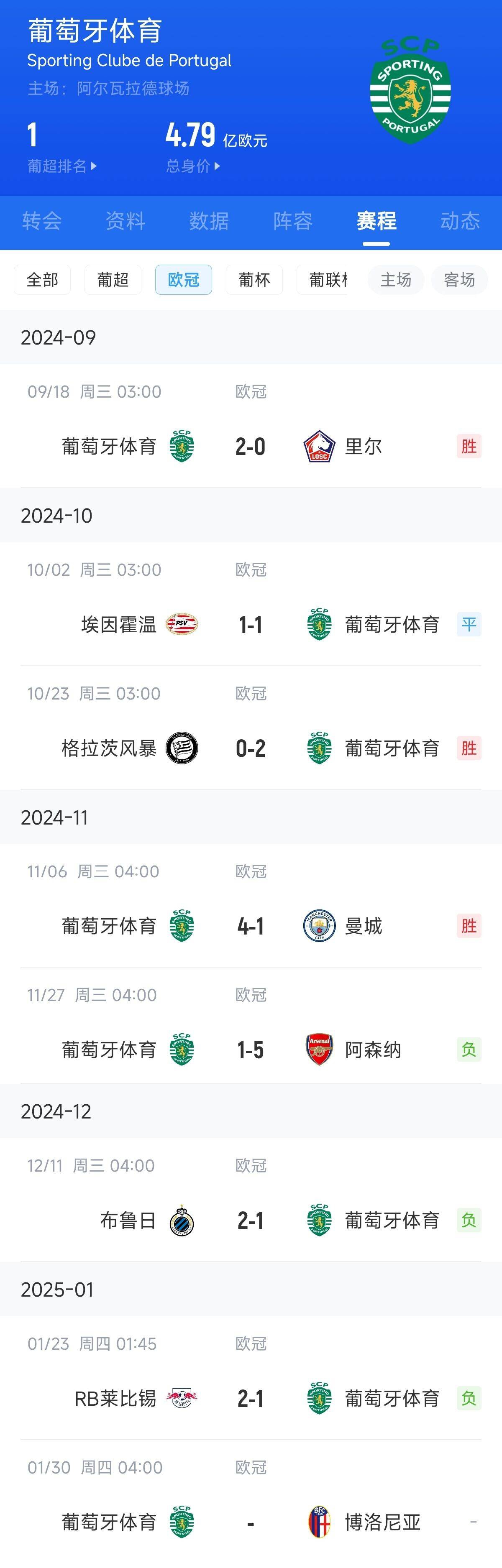This screenshot has height=1568, width=502.
Task: Open the 埃因霍温 match row
Action: 251,625
